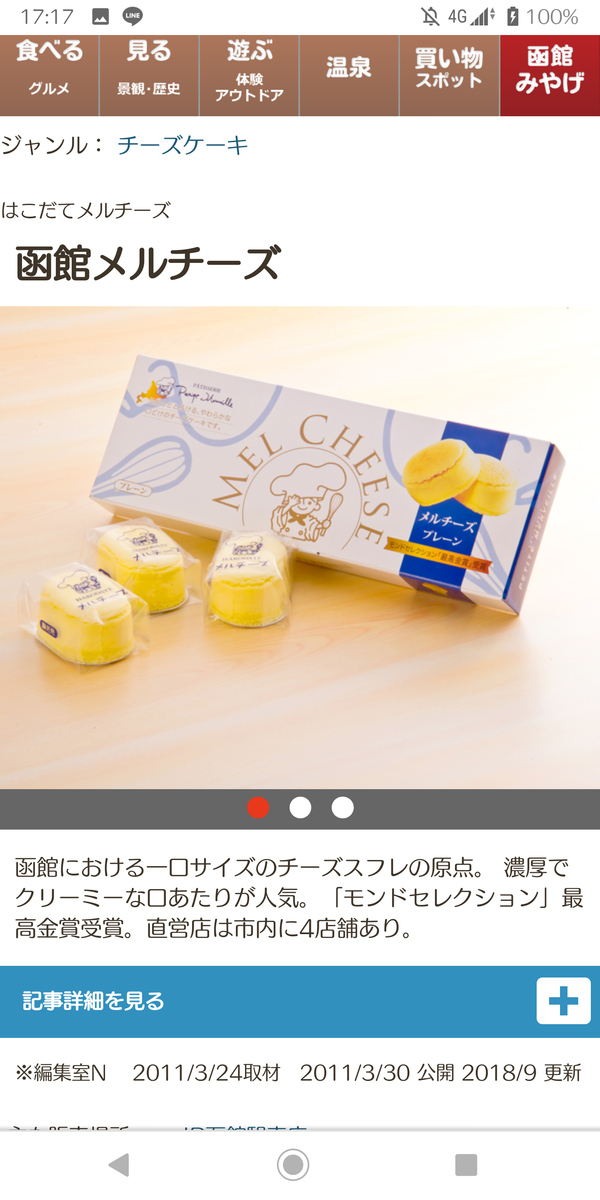The height and width of the screenshot is (1200, 600).
Task: Go to the 温泉 tab
Action: (349, 76)
